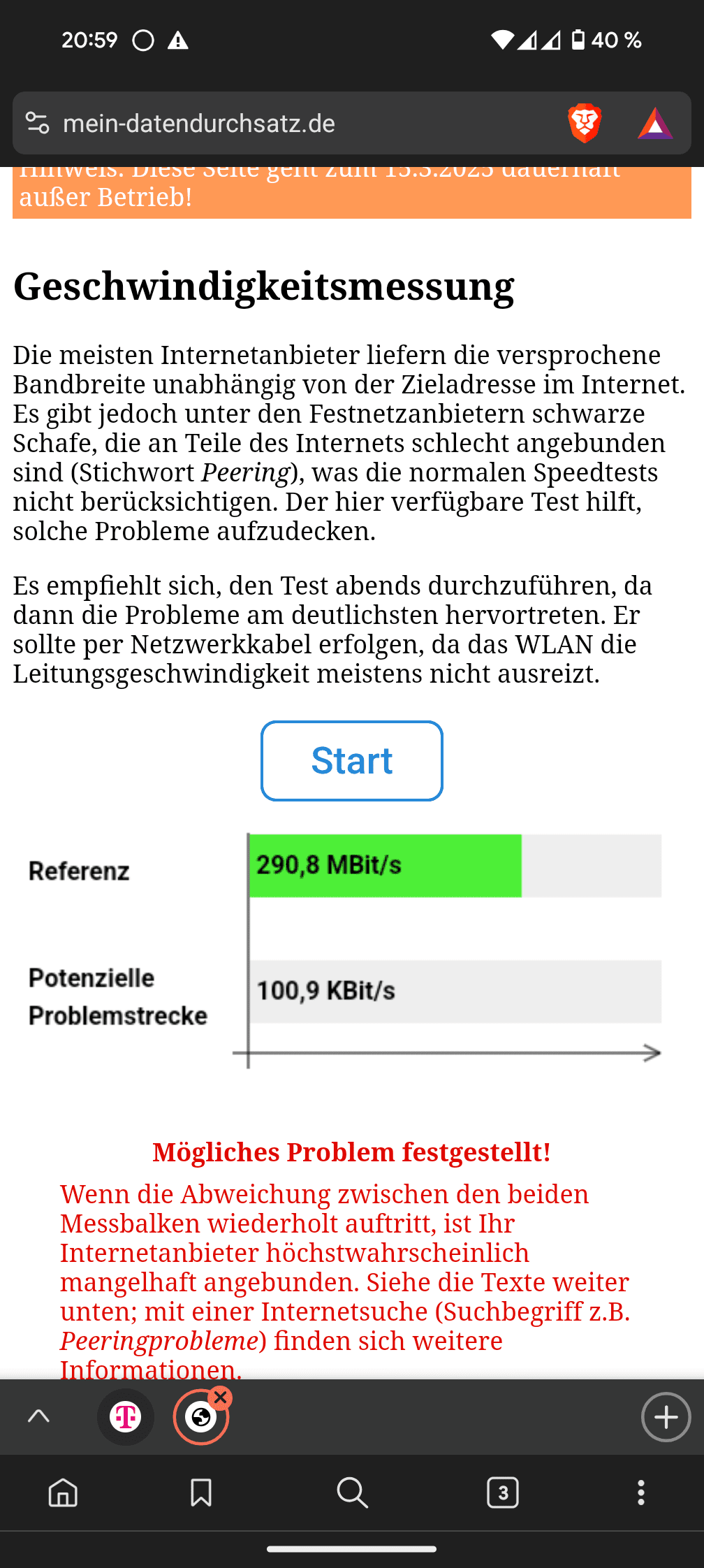Expand the tab strip with up chevron

point(39,1416)
